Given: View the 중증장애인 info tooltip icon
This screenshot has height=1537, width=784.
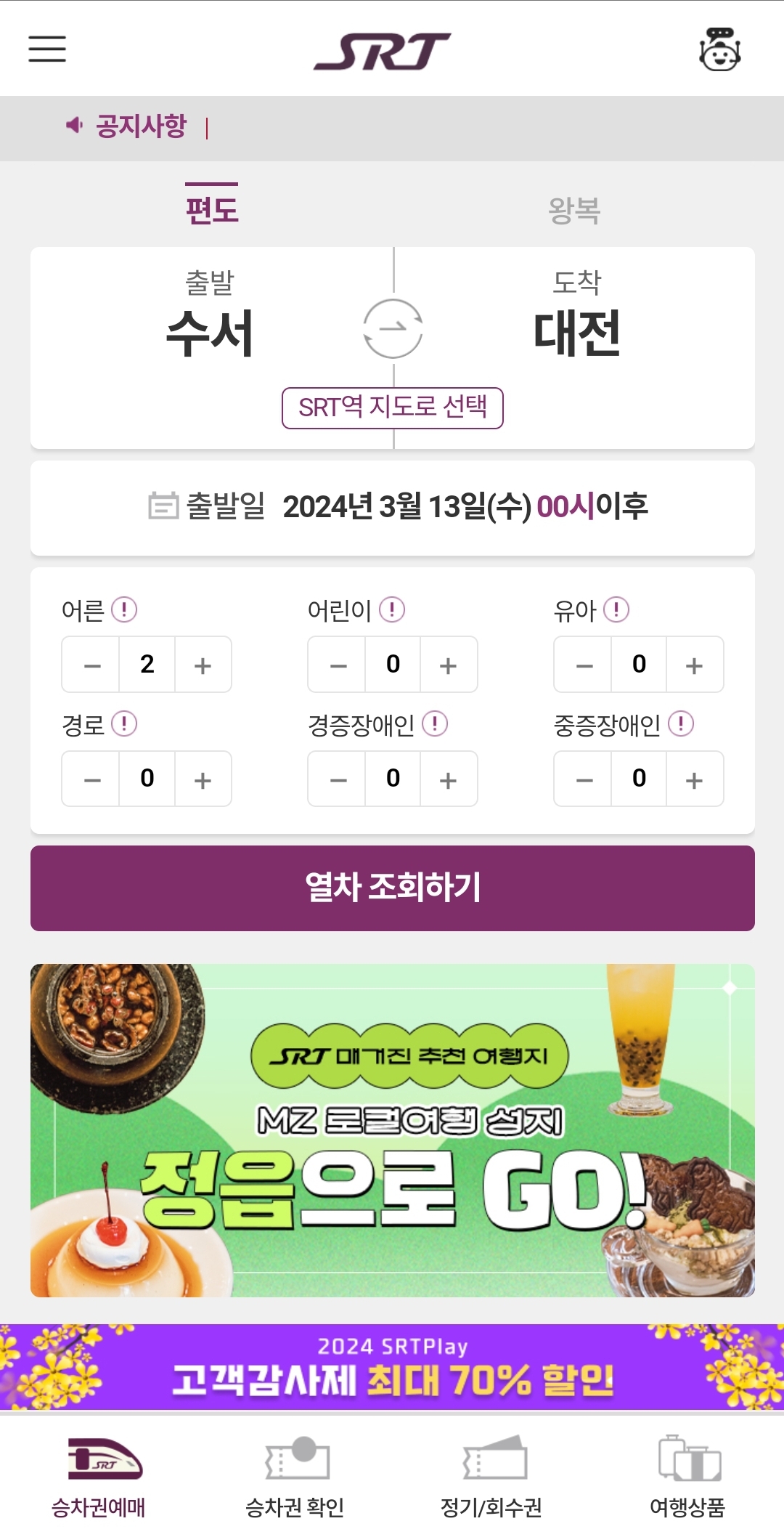Looking at the screenshot, I should pos(681,724).
